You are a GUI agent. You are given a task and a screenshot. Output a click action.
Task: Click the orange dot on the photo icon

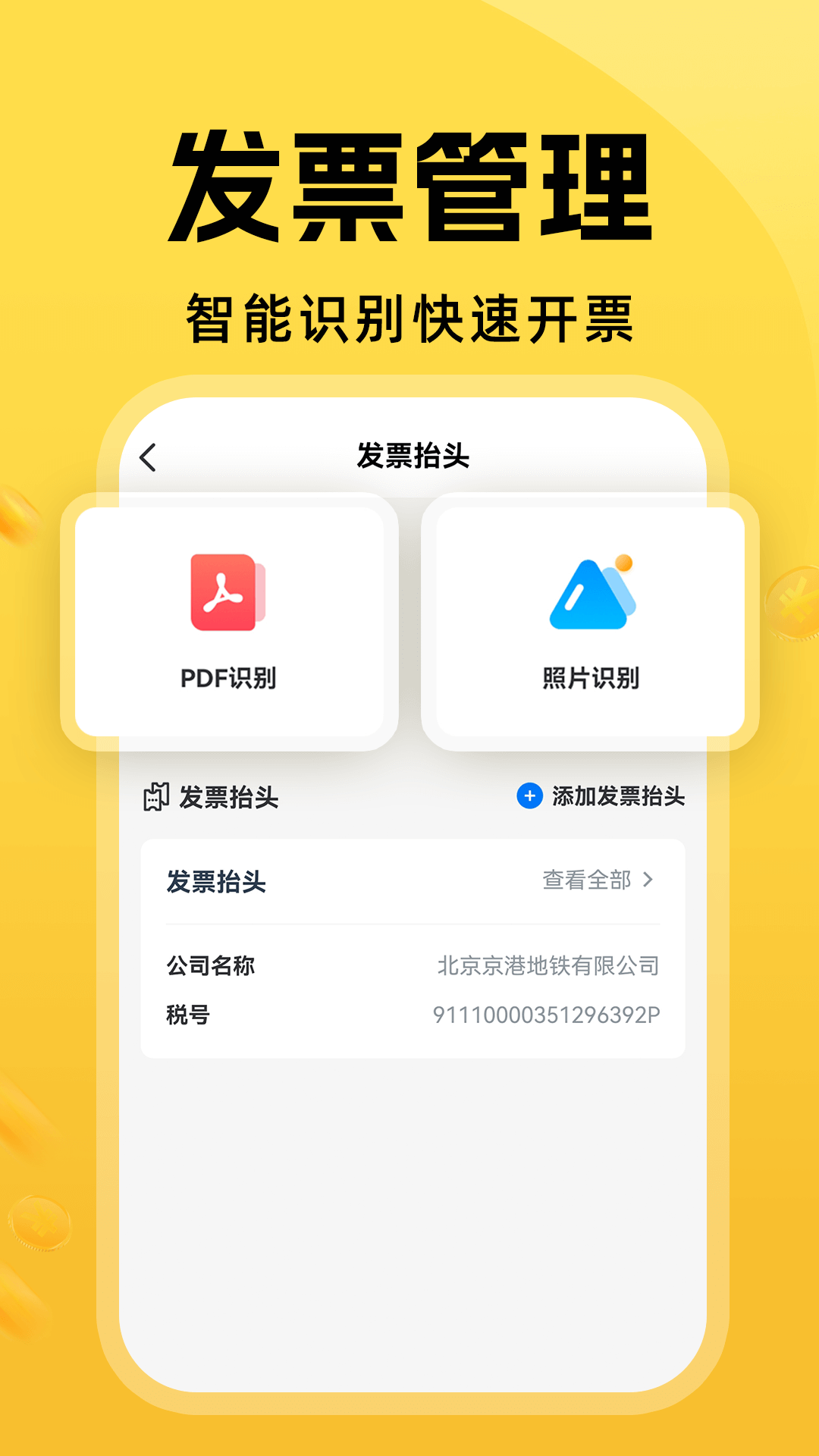point(624,561)
